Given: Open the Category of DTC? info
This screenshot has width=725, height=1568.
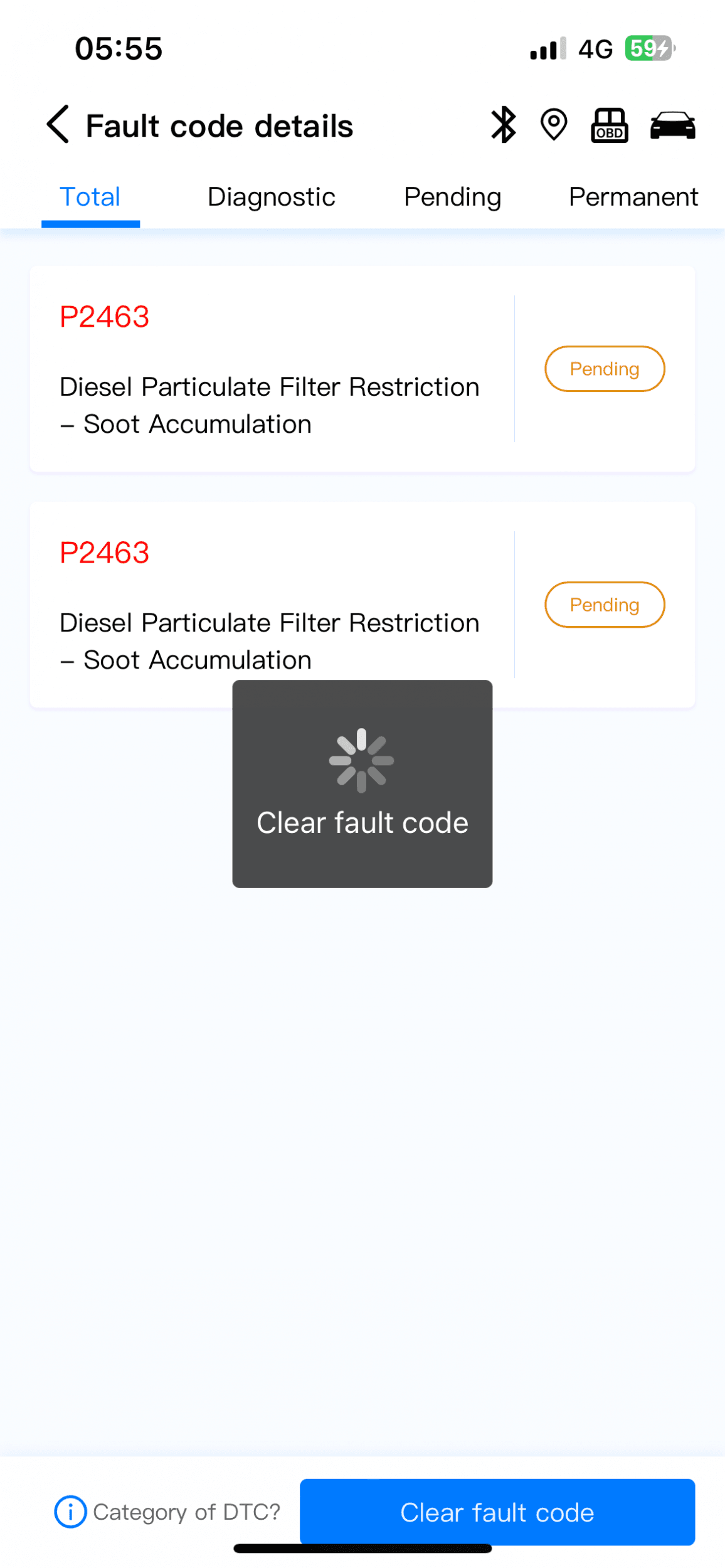Looking at the screenshot, I should 167,1512.
